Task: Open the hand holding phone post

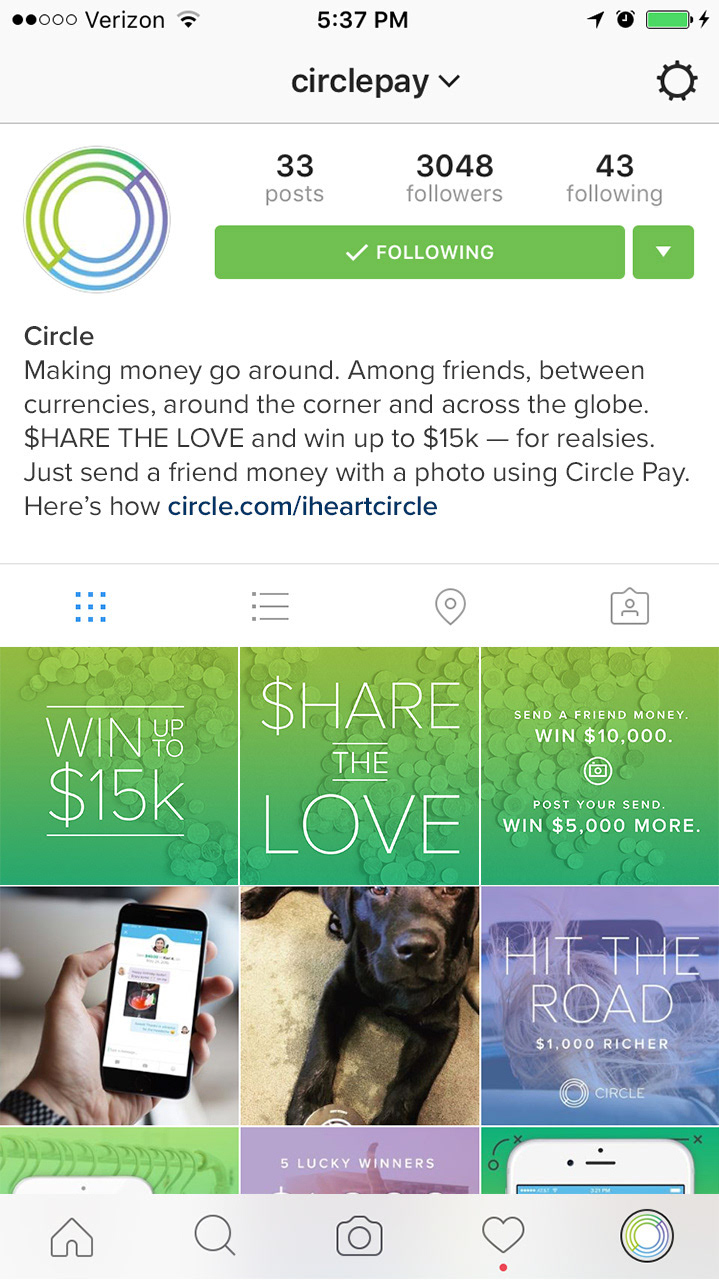Action: [x=118, y=1006]
